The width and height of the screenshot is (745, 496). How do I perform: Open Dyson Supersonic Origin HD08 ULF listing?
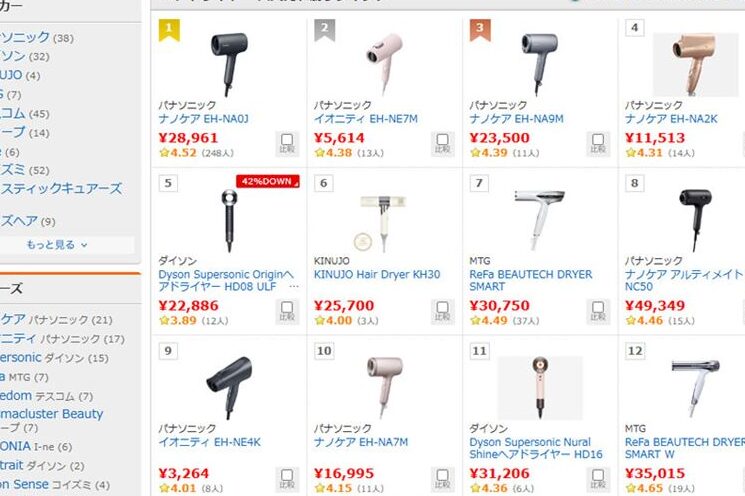click(x=225, y=280)
